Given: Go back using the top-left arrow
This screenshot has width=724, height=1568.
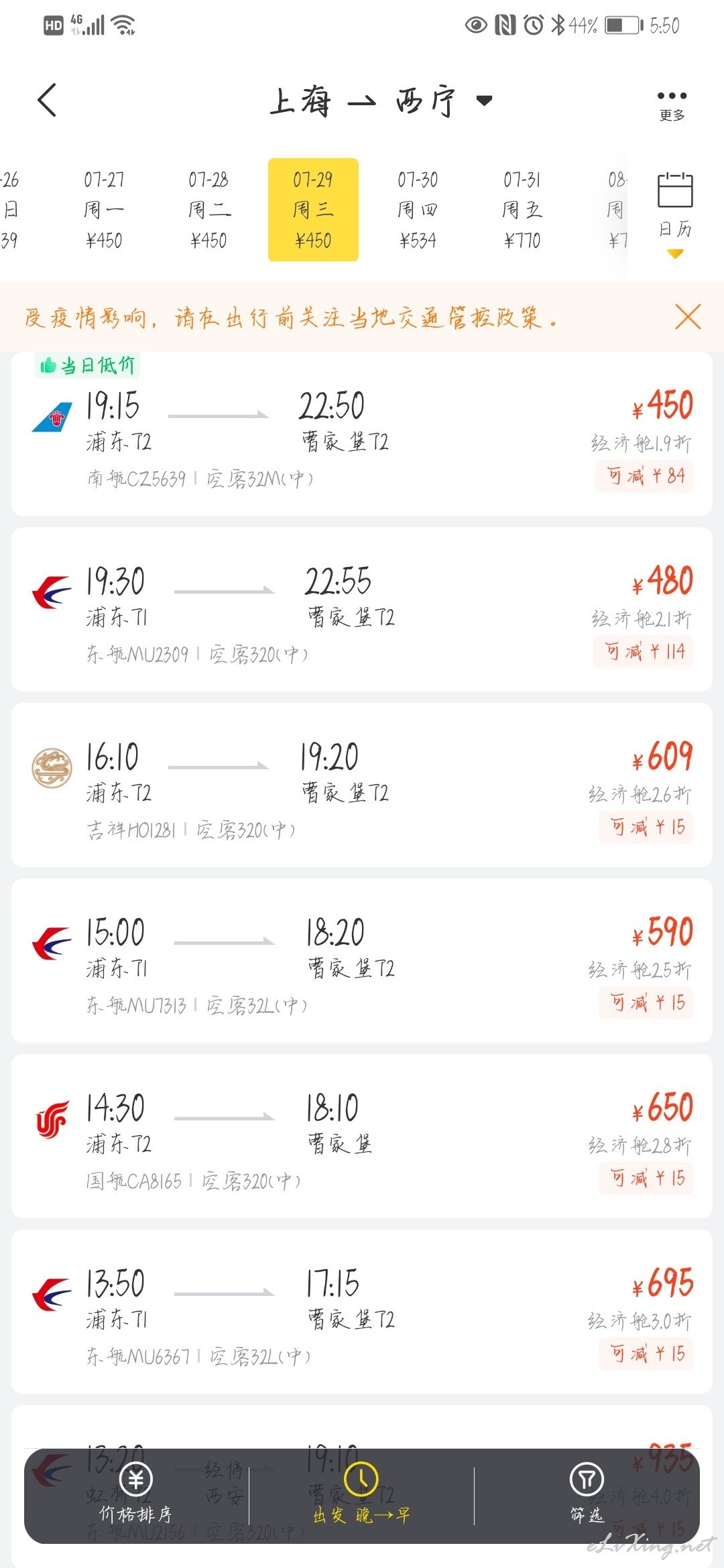Looking at the screenshot, I should click(x=47, y=101).
